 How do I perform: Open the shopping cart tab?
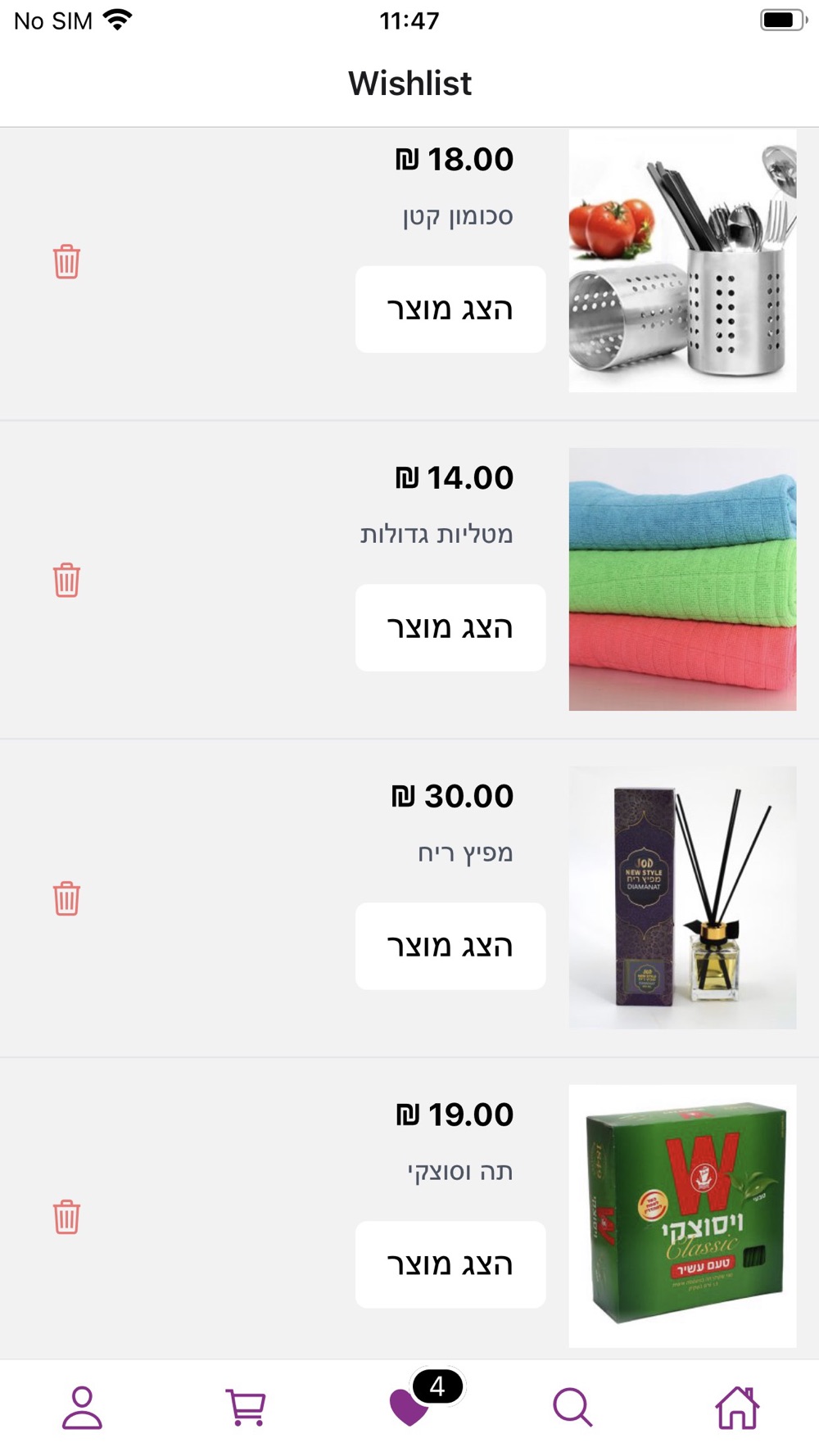click(x=246, y=1408)
